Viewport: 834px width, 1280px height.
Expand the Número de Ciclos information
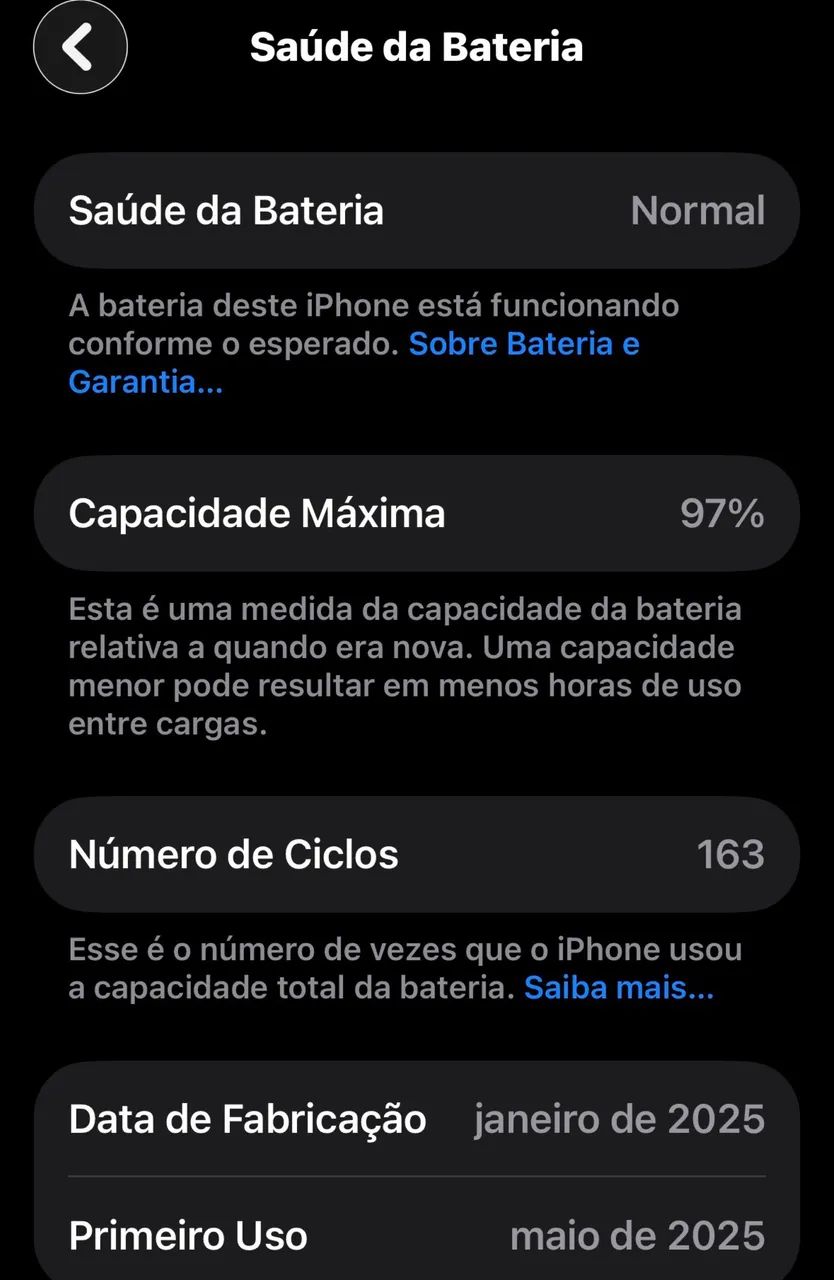(417, 854)
